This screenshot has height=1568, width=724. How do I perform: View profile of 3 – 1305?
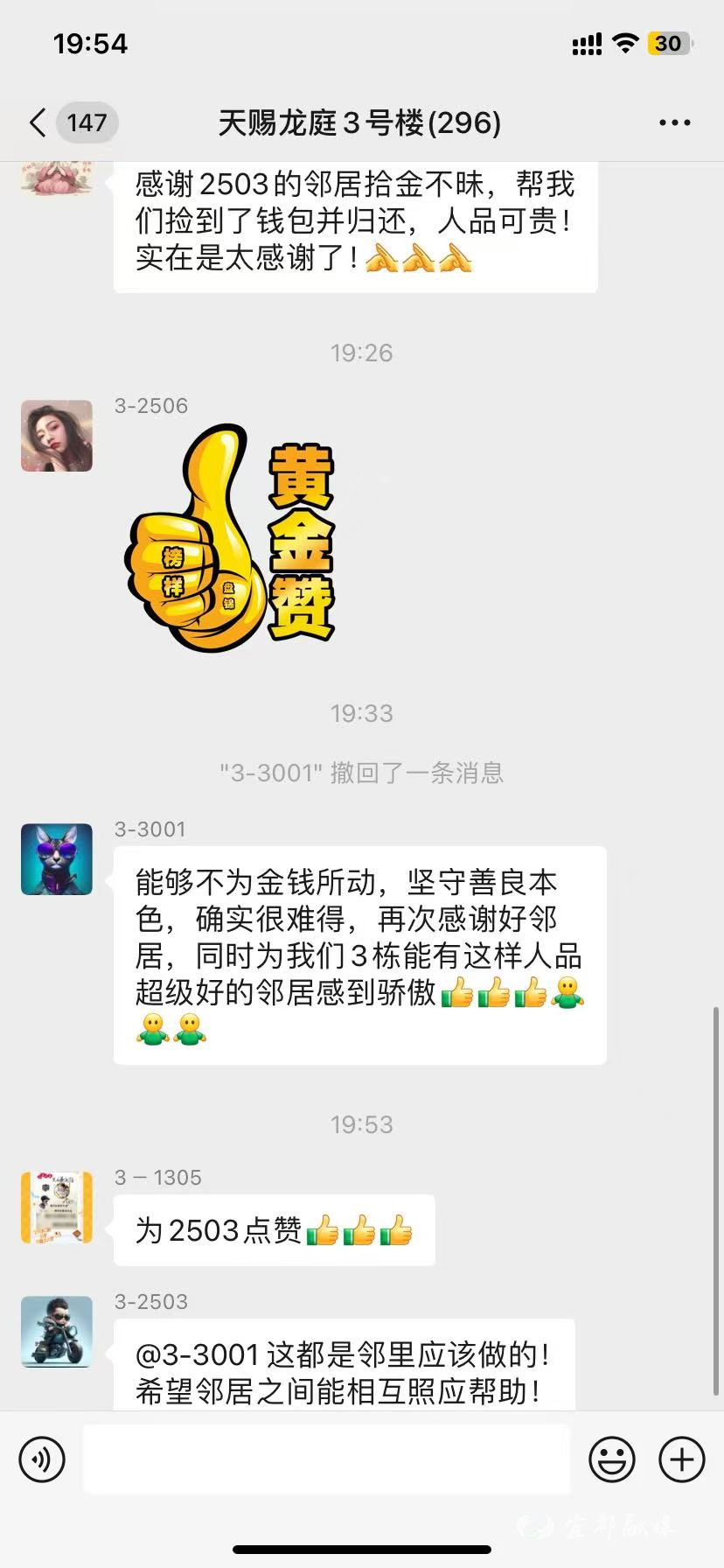[x=57, y=1207]
